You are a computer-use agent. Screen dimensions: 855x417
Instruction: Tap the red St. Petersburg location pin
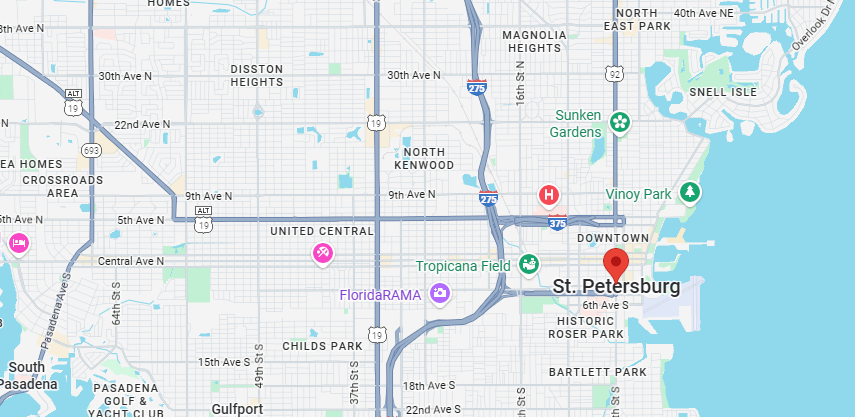[x=616, y=264]
